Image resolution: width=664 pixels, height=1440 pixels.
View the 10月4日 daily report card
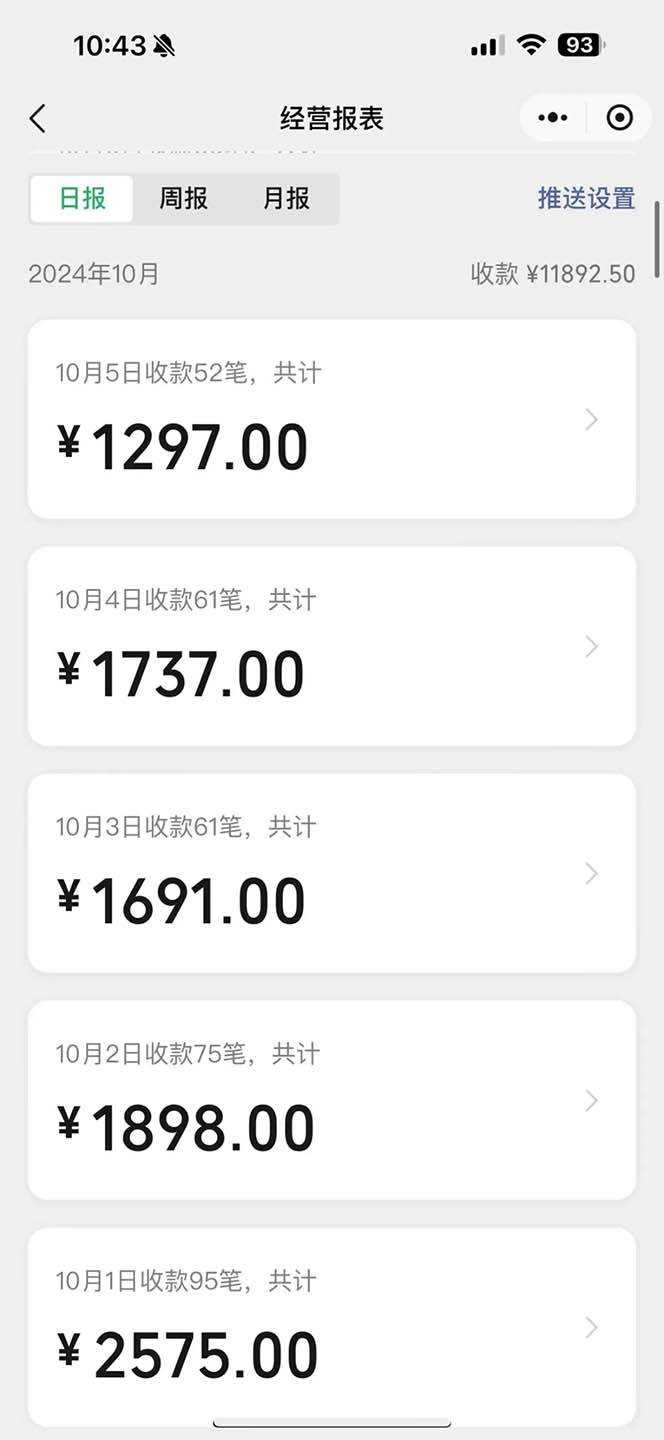(331, 646)
